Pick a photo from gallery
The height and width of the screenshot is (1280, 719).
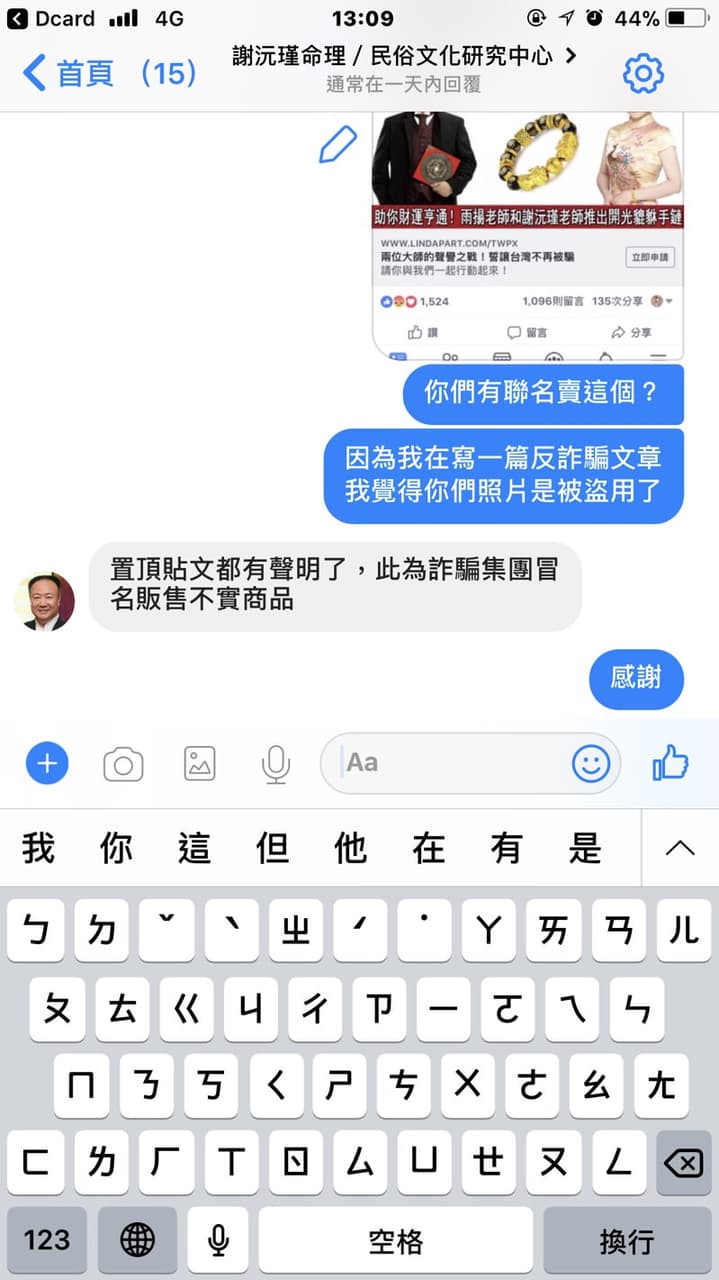[x=200, y=764]
